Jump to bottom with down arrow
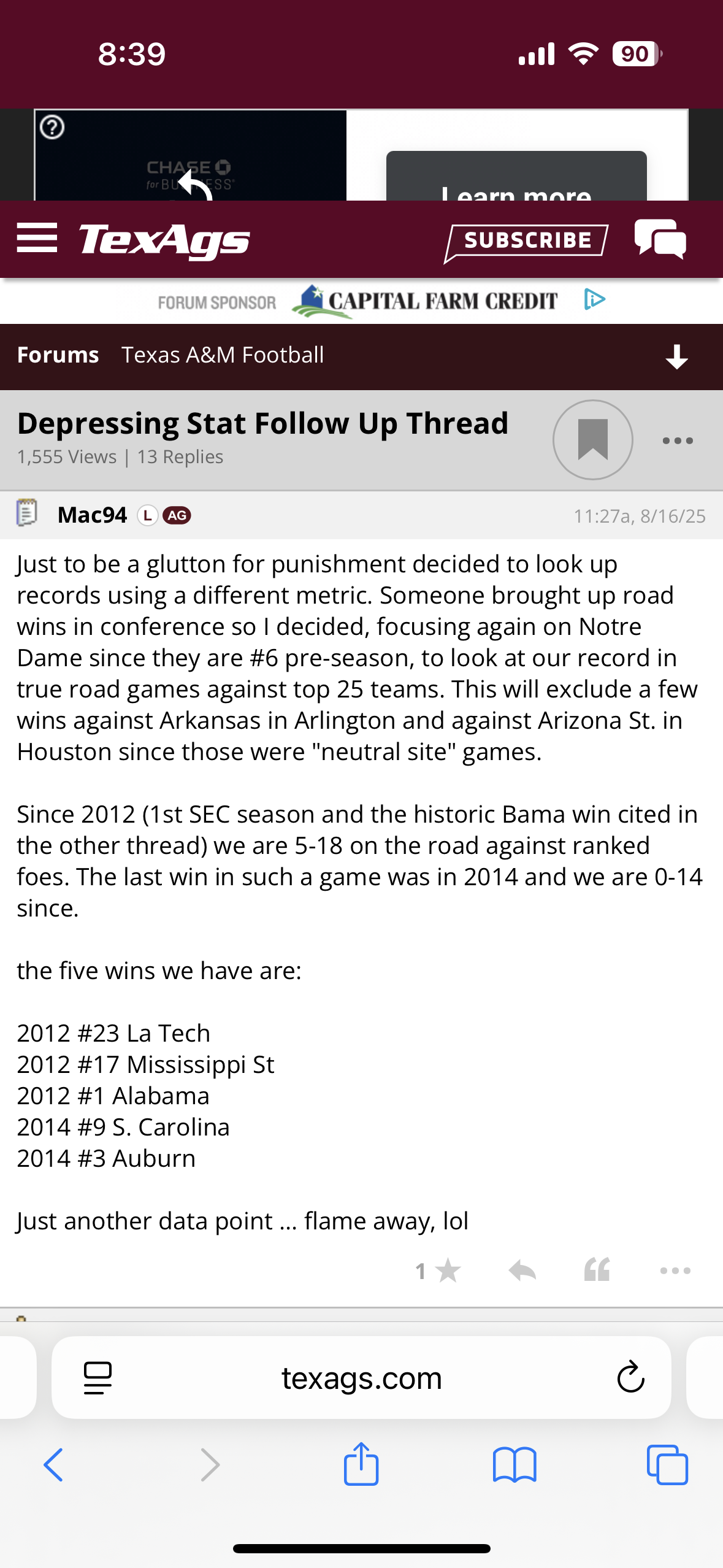This screenshot has width=723, height=1568. pos(677,356)
